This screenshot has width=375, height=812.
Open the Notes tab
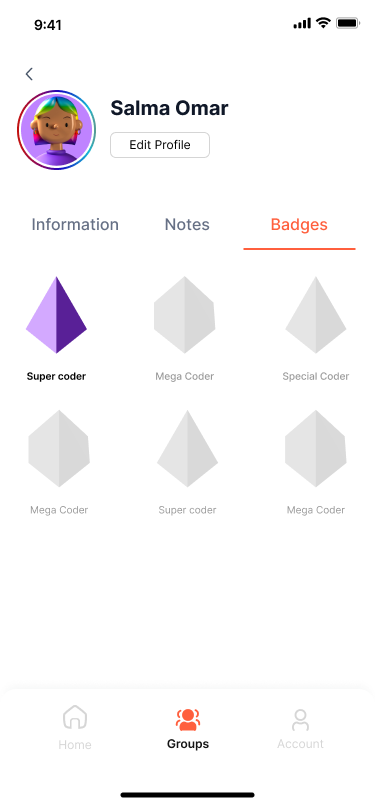(187, 225)
